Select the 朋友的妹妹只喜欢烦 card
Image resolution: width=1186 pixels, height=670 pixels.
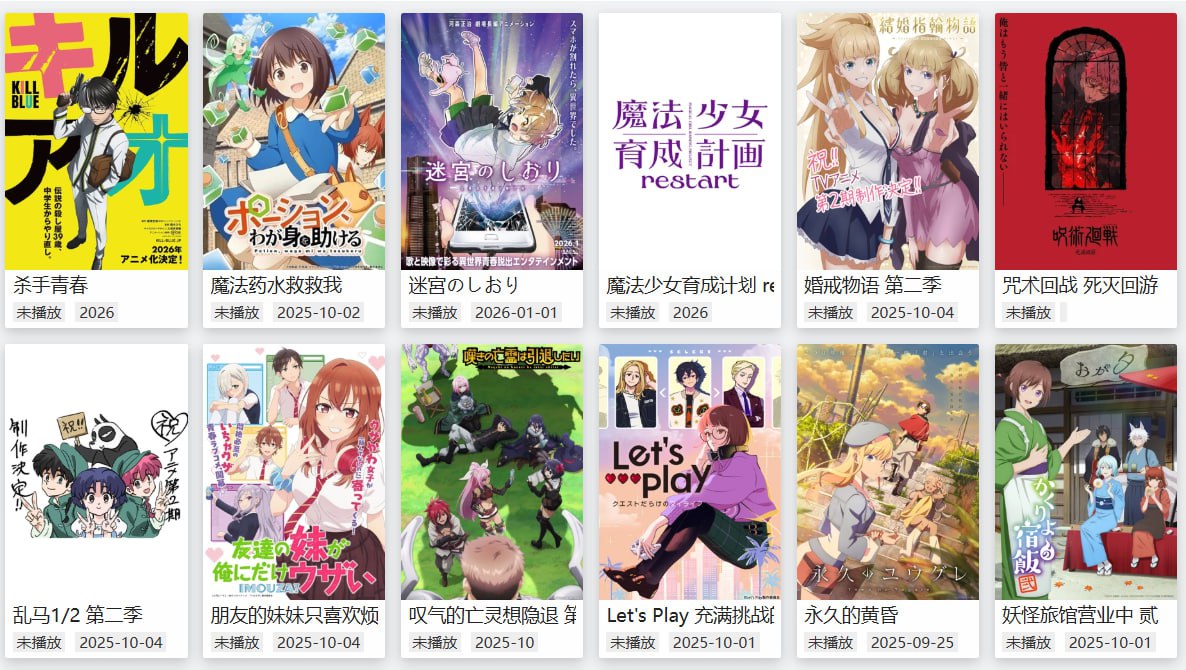(294, 472)
